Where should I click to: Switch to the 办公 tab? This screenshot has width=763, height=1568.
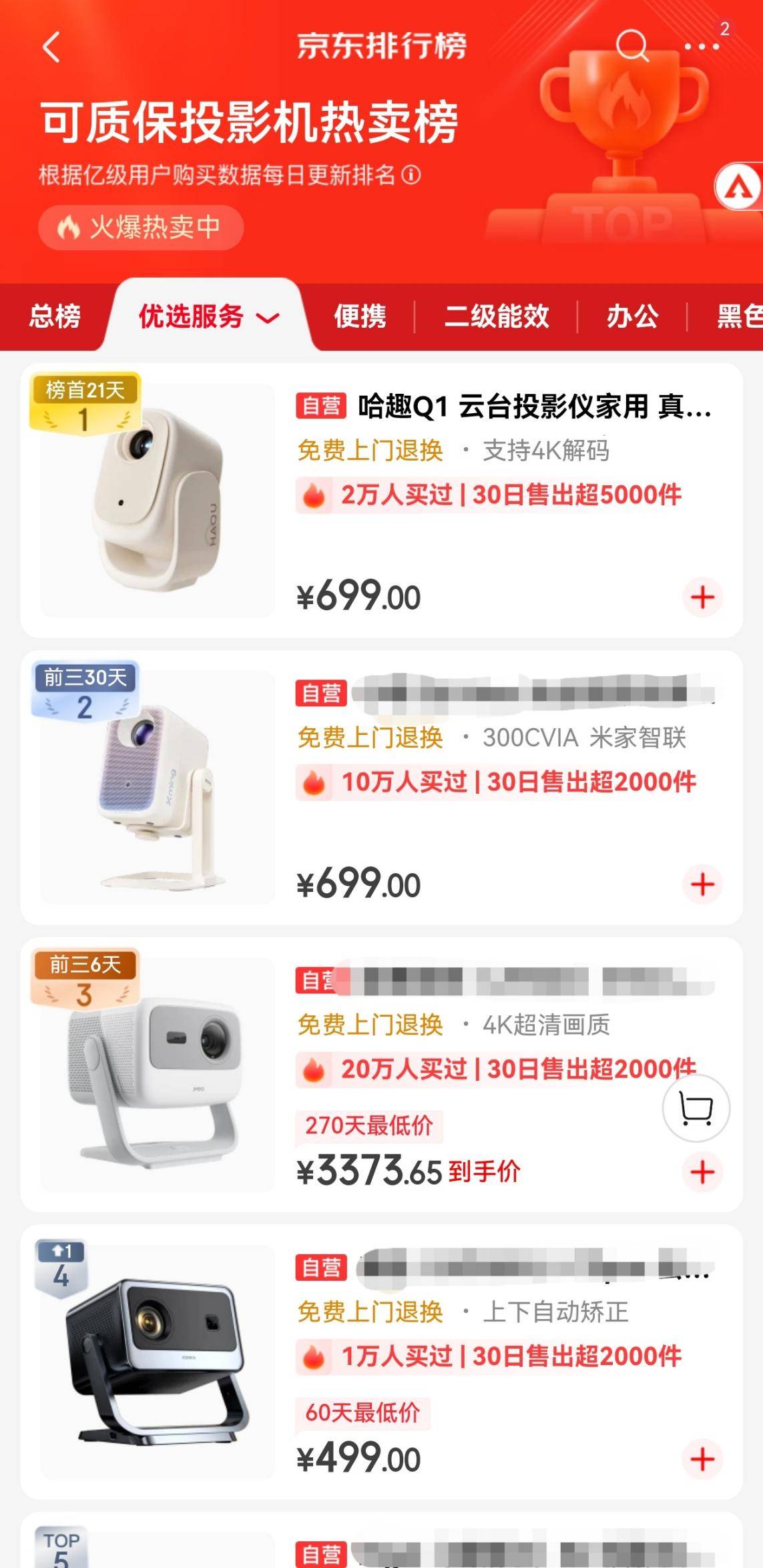(x=632, y=316)
